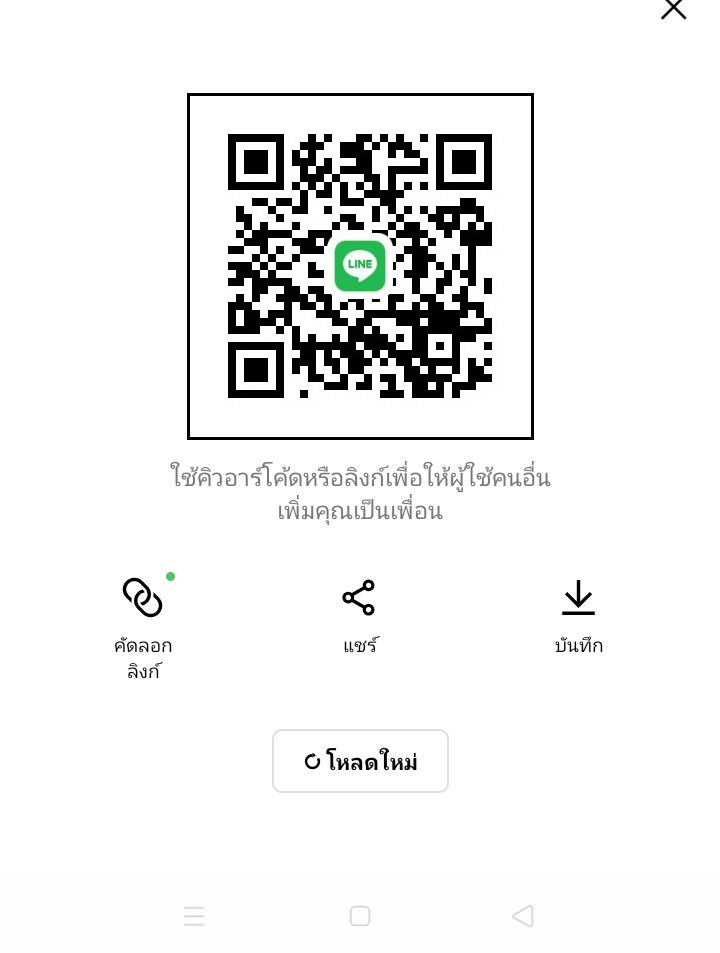Tap the home square icon in navigation bar

click(x=359, y=916)
